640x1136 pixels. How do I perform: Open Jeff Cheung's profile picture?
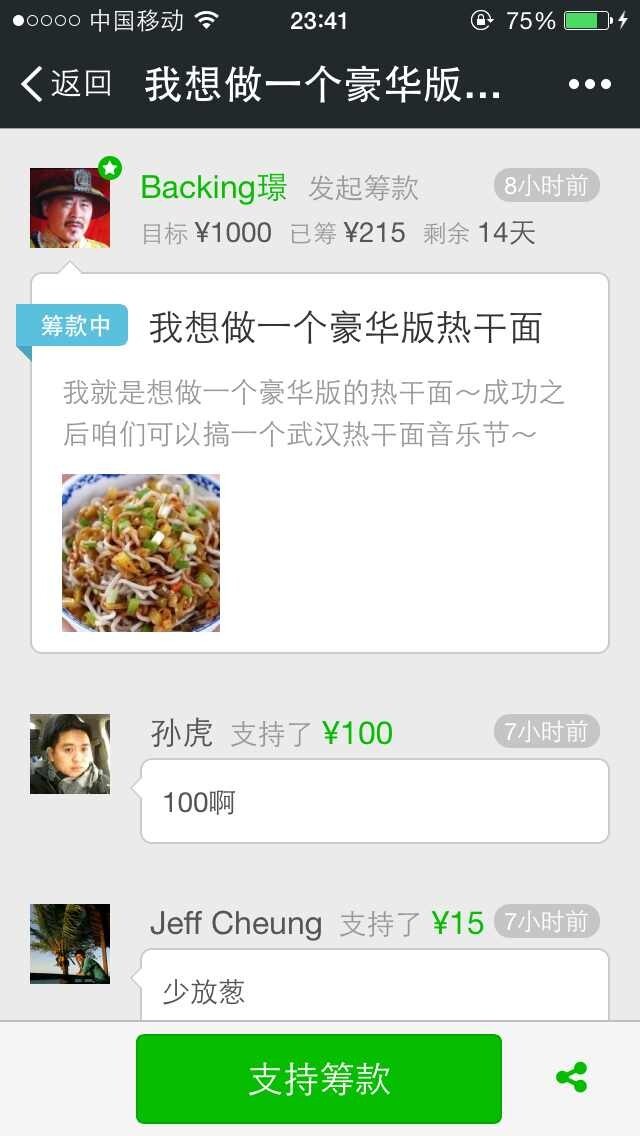pos(70,944)
